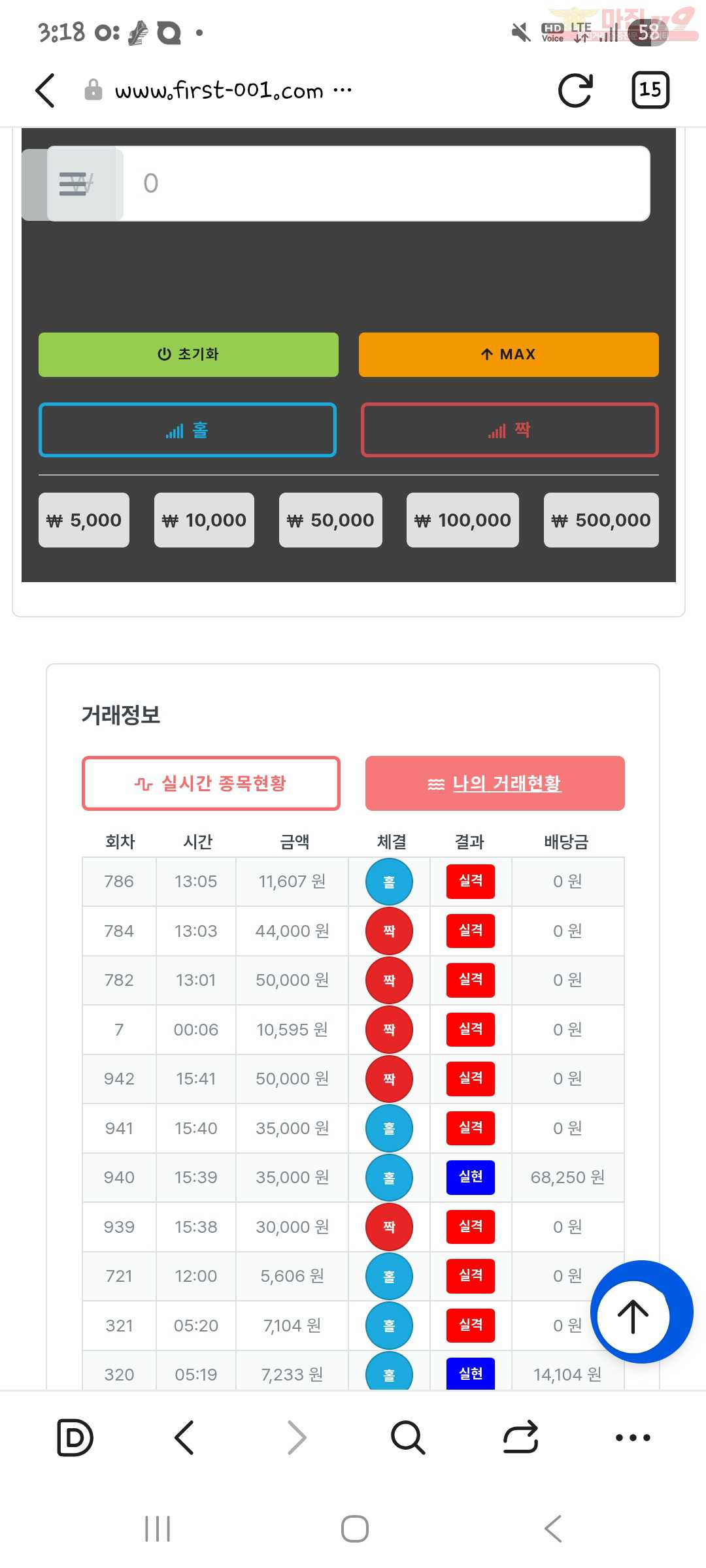
Task: Add ₩ 5,000 to the amount
Action: [x=84, y=520]
